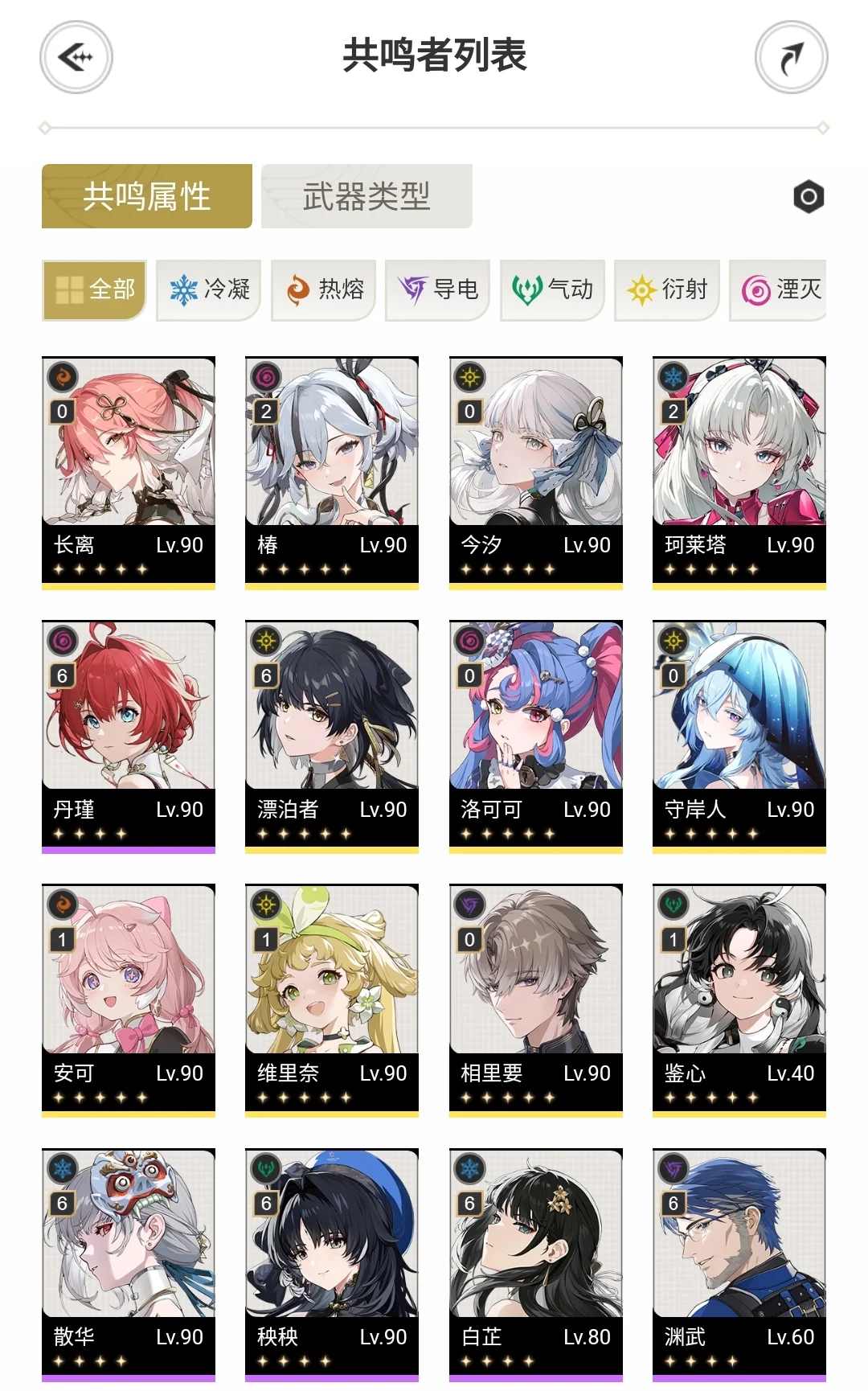Filter by 导电 attribute

438,289
